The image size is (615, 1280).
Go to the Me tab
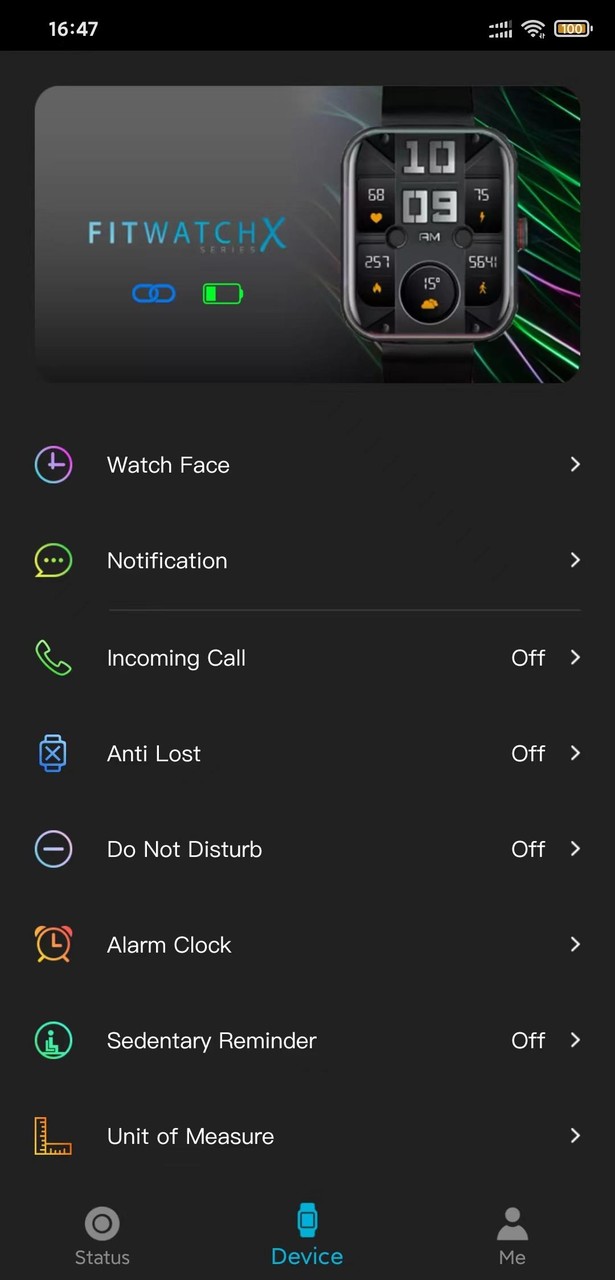(x=512, y=1236)
